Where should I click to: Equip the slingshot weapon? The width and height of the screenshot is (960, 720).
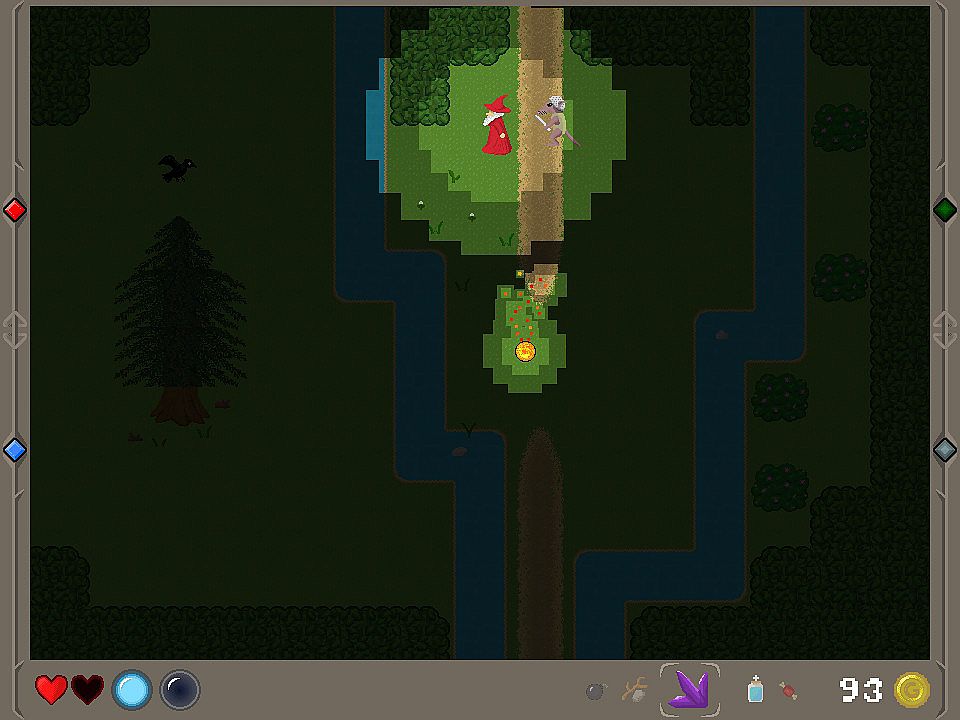tap(633, 689)
